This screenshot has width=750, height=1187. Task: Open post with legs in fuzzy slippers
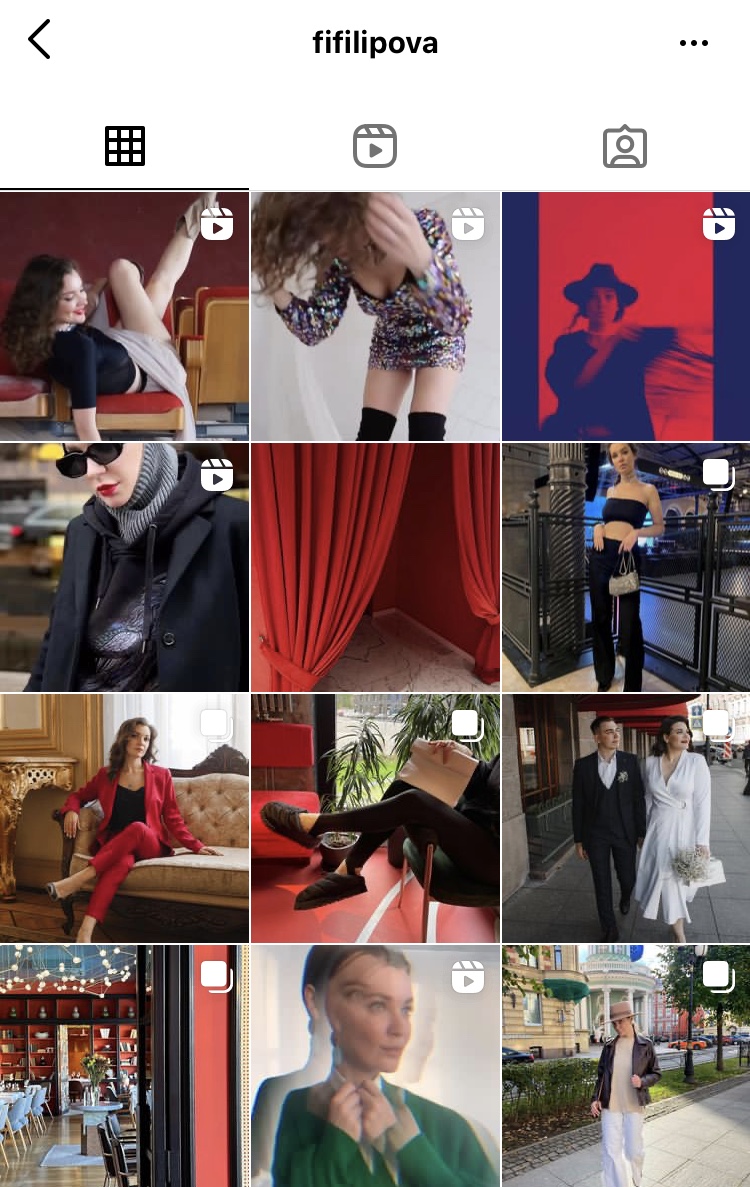click(x=375, y=818)
